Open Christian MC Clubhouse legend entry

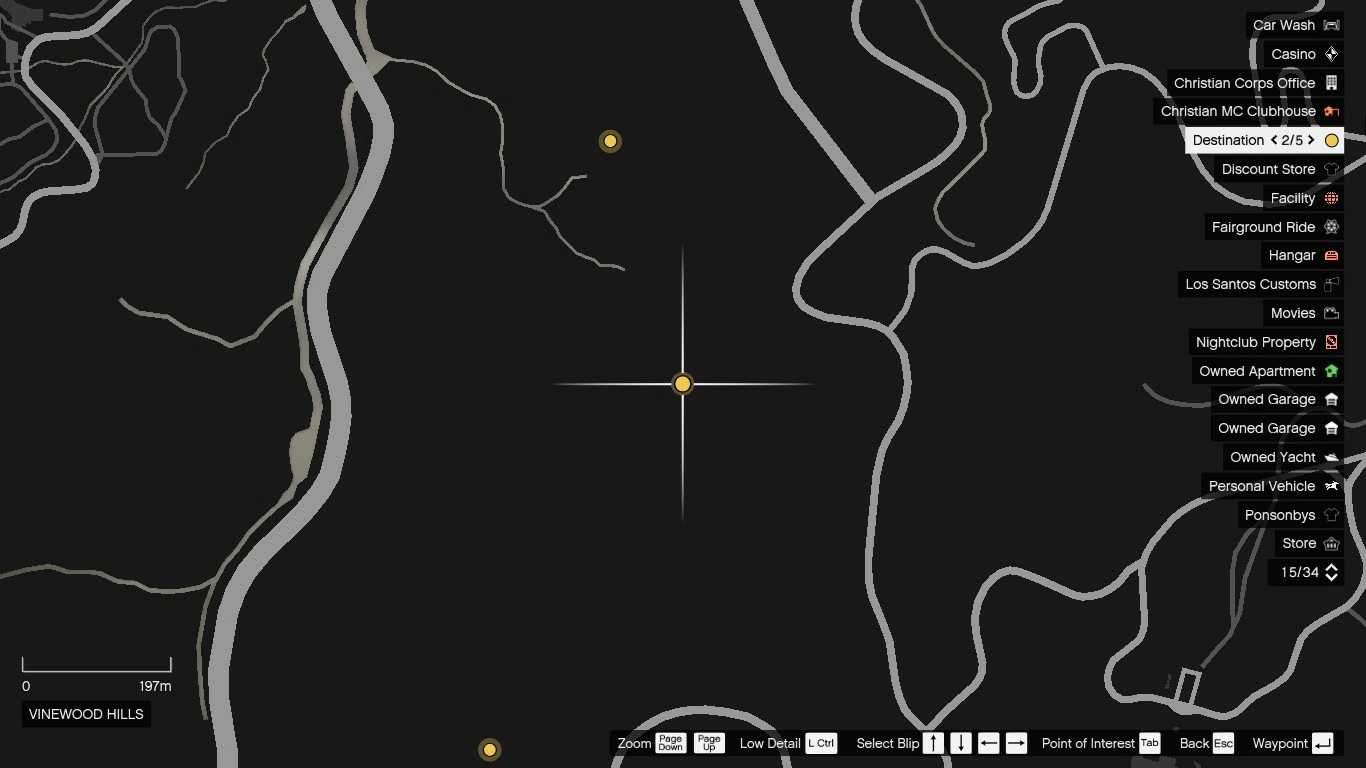1249,111
